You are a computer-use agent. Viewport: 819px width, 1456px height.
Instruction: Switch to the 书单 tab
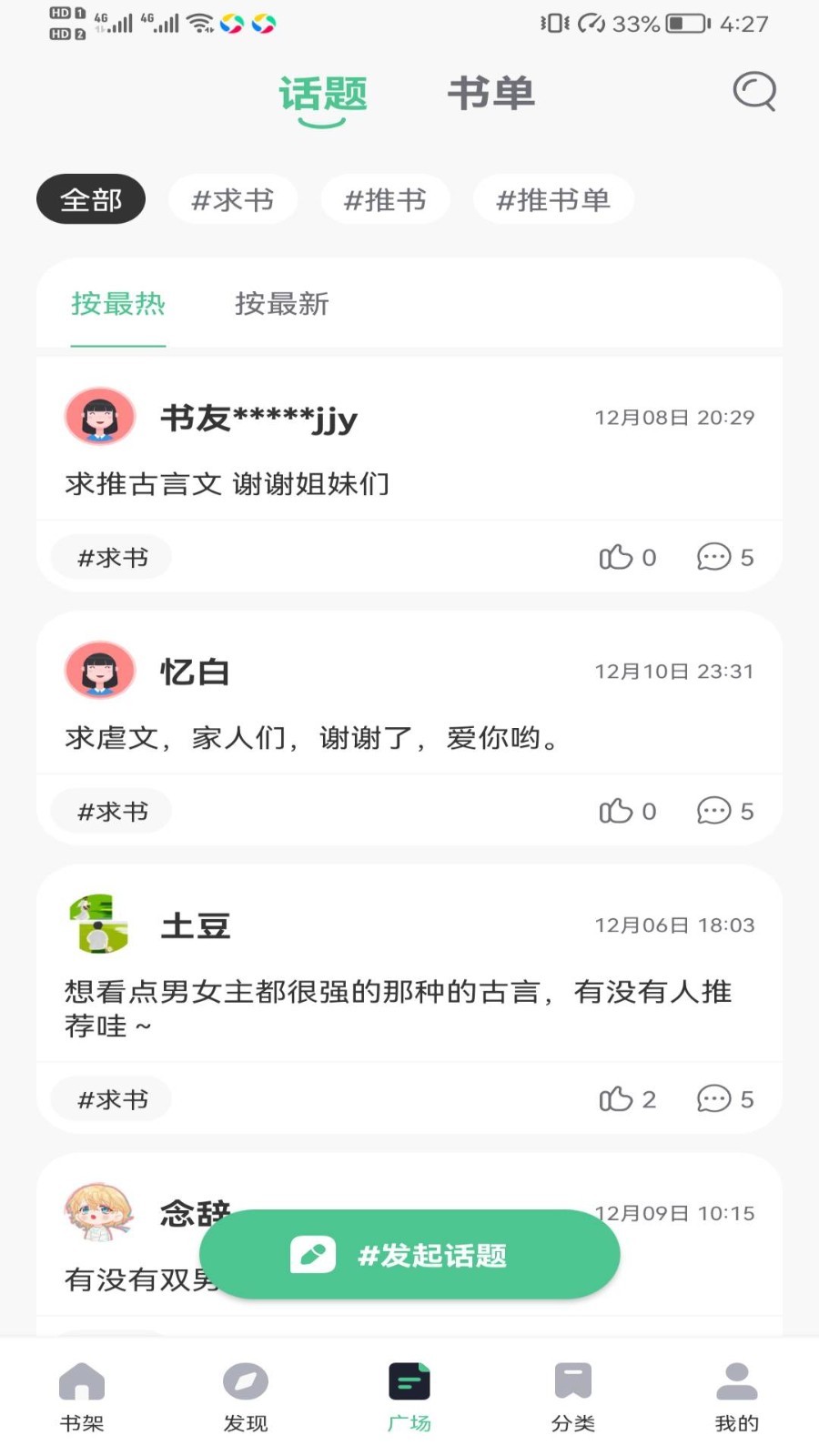[x=490, y=92]
